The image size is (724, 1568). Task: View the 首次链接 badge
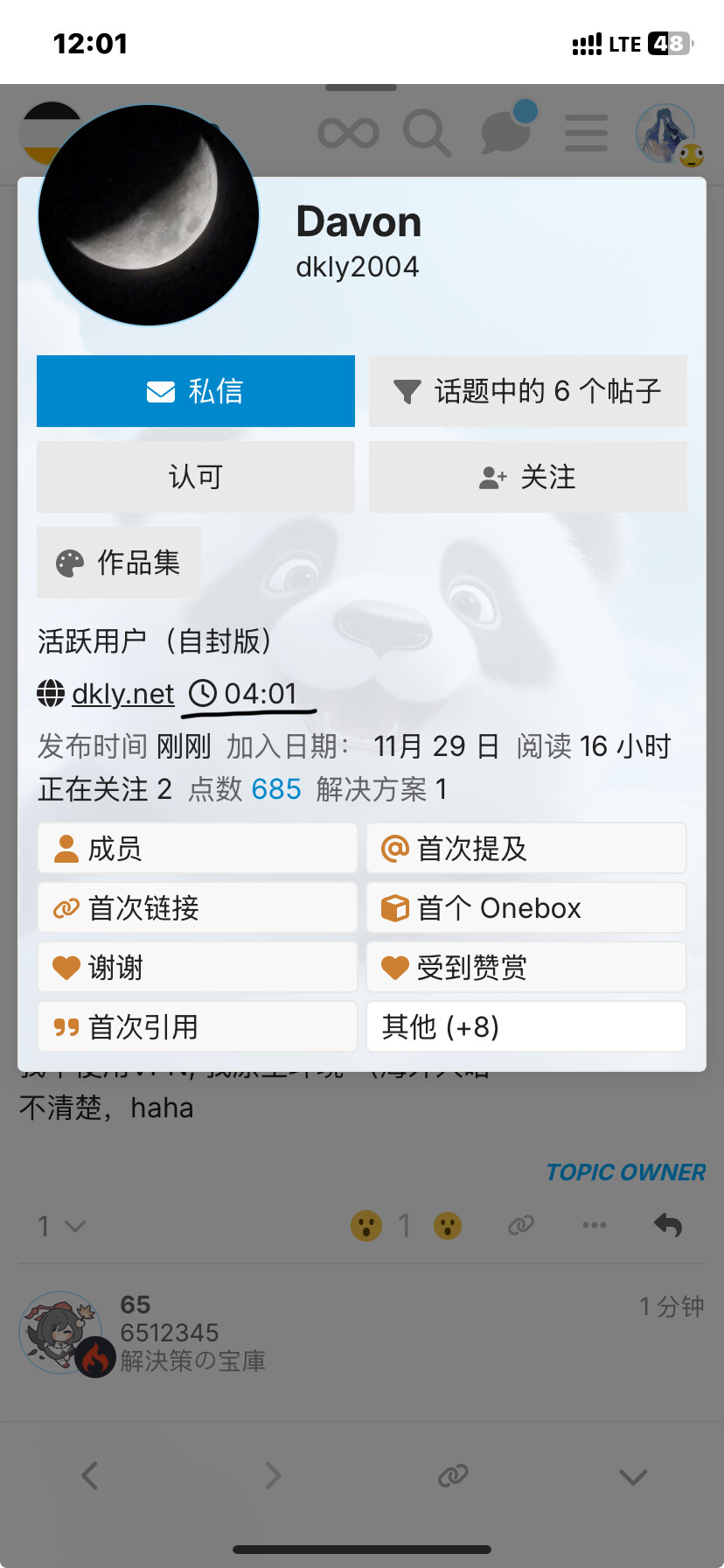click(x=198, y=907)
